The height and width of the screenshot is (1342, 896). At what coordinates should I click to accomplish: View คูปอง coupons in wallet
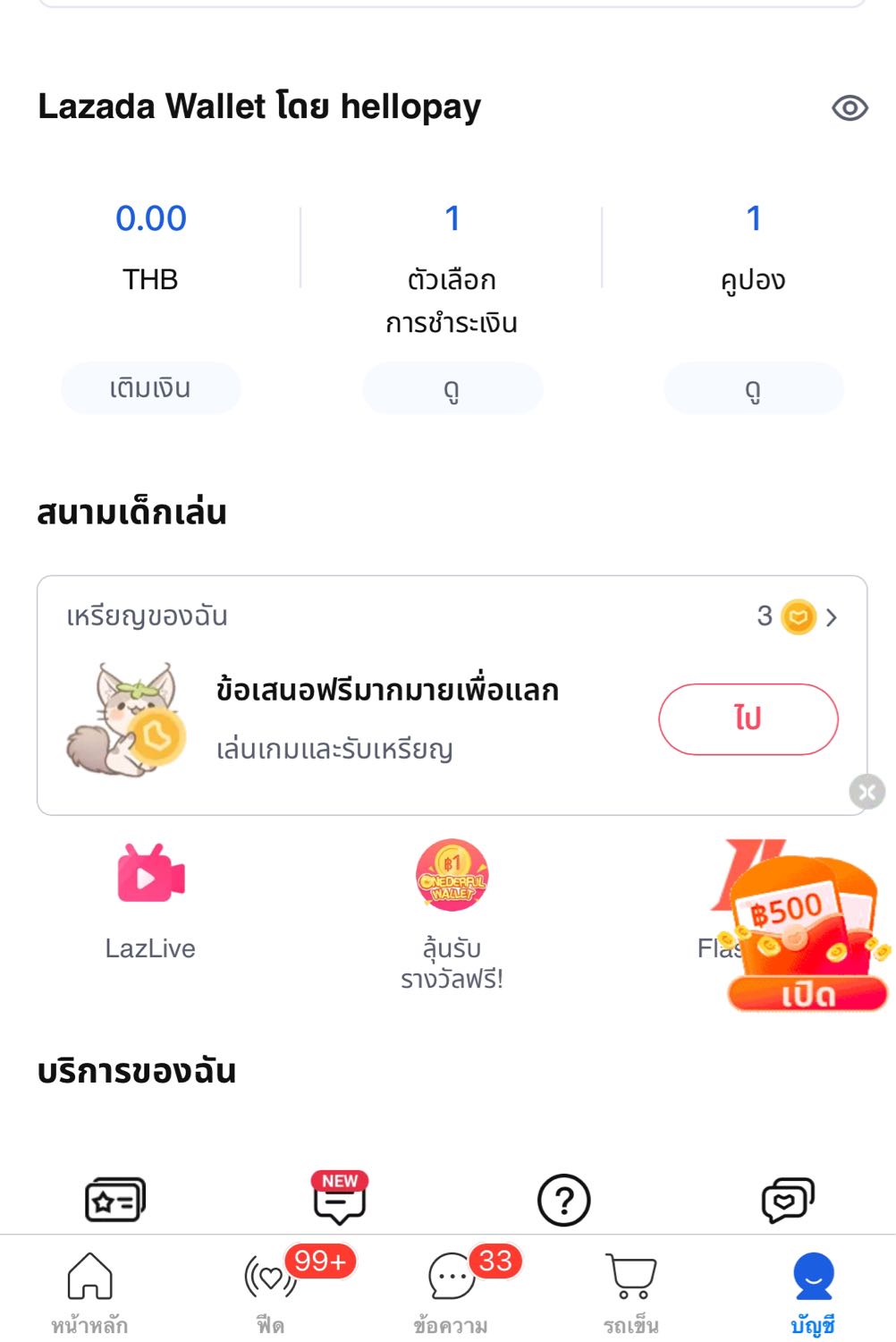[x=753, y=388]
